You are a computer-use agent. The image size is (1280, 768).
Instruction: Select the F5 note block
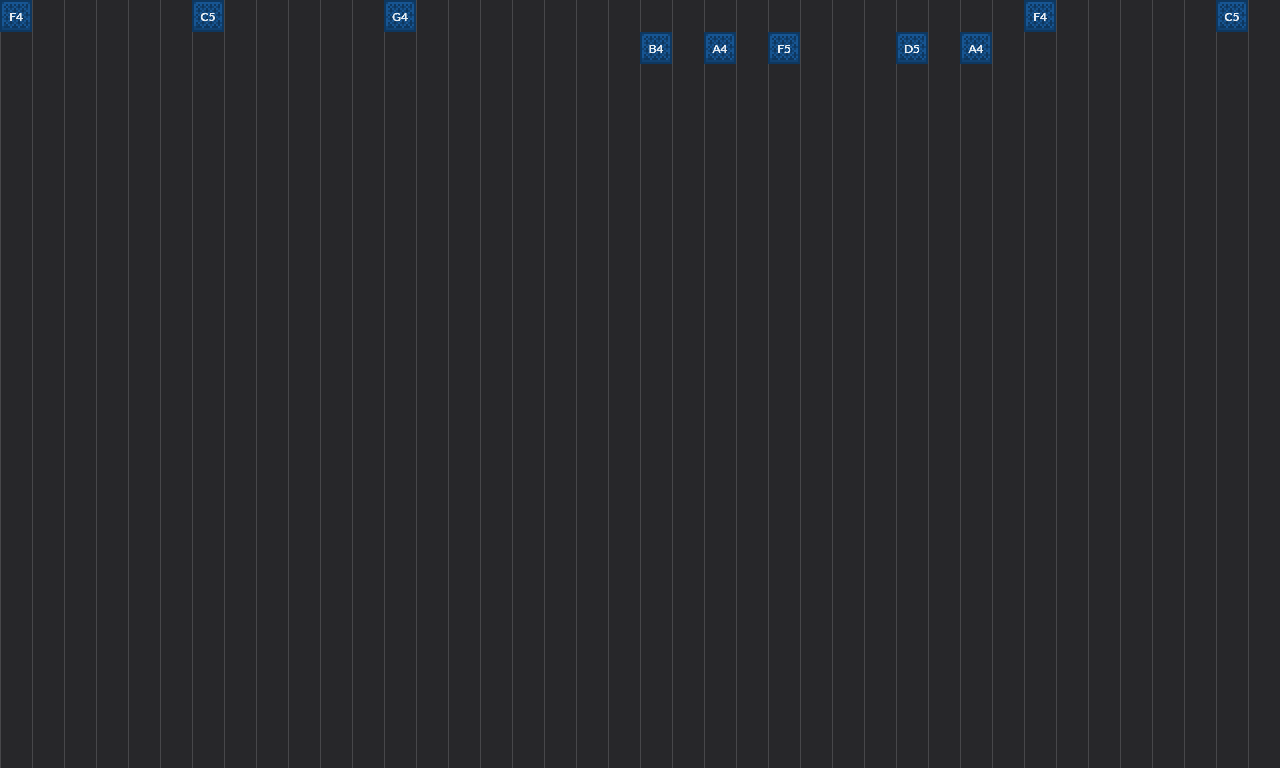pos(784,49)
